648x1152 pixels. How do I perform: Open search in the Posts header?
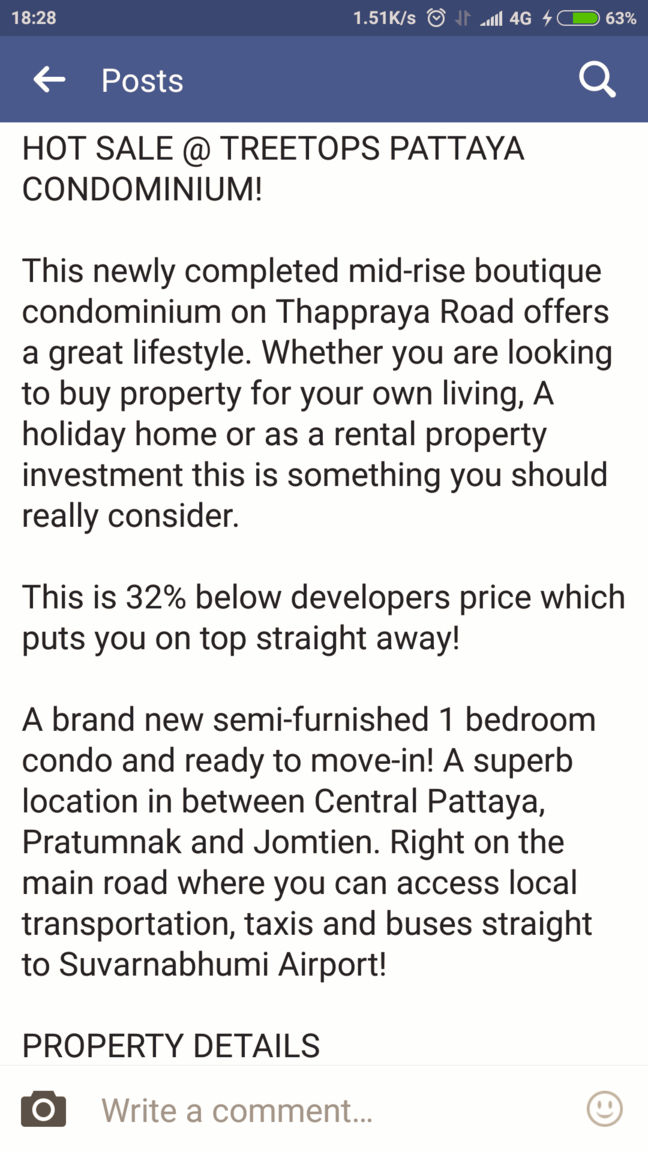(x=597, y=80)
